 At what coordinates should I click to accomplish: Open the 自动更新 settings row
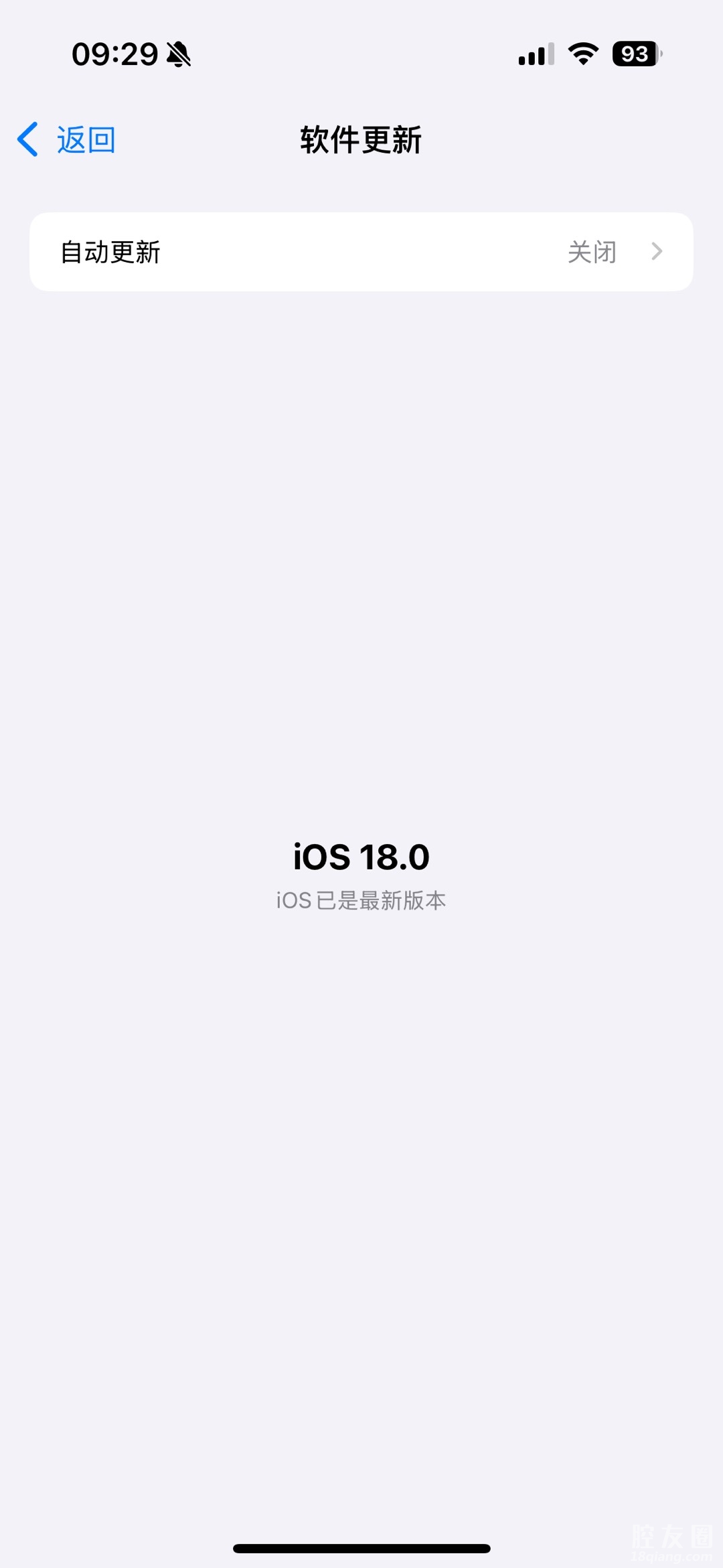[x=361, y=252]
